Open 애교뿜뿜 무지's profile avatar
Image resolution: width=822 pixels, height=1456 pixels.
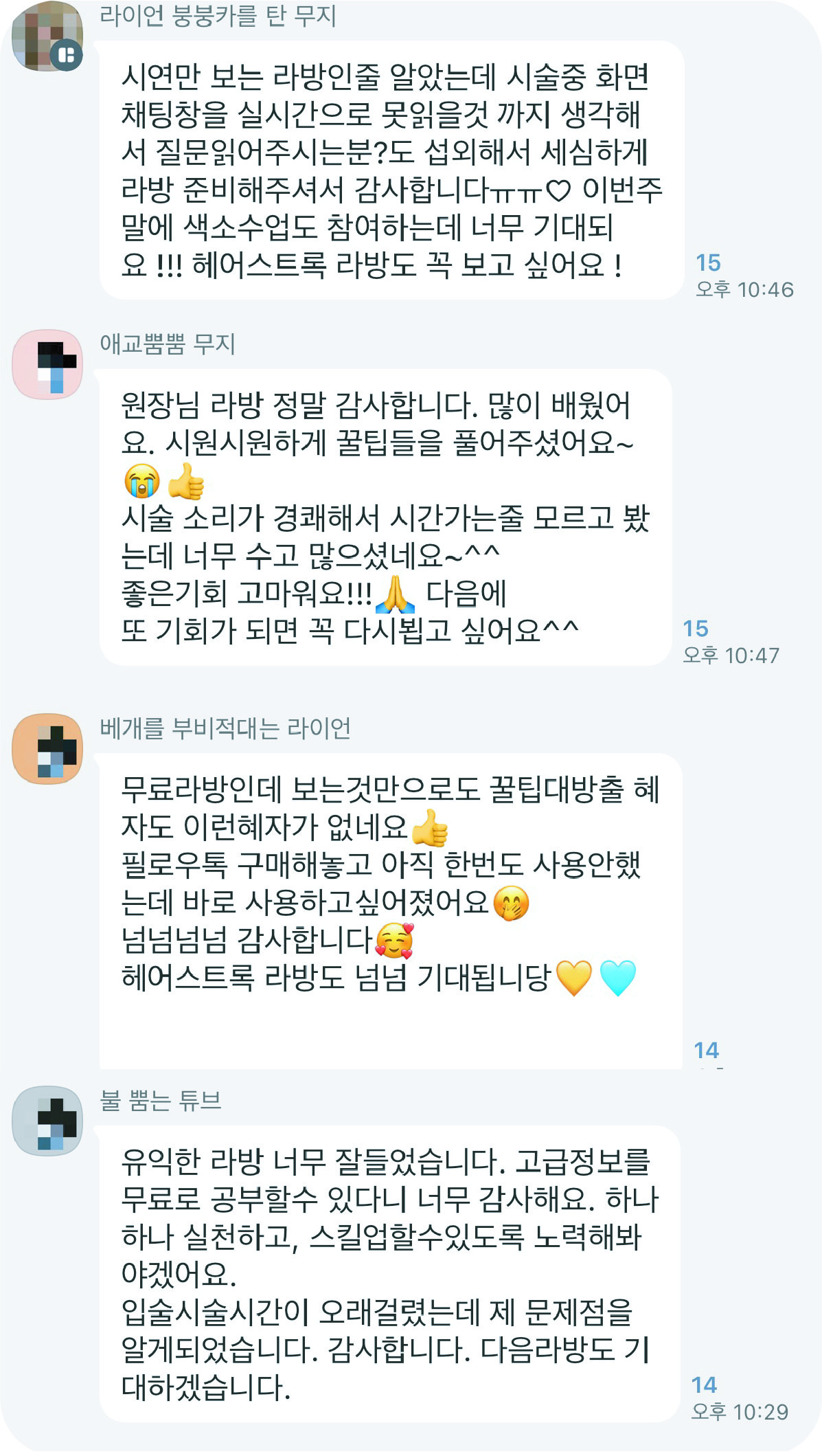47,364
